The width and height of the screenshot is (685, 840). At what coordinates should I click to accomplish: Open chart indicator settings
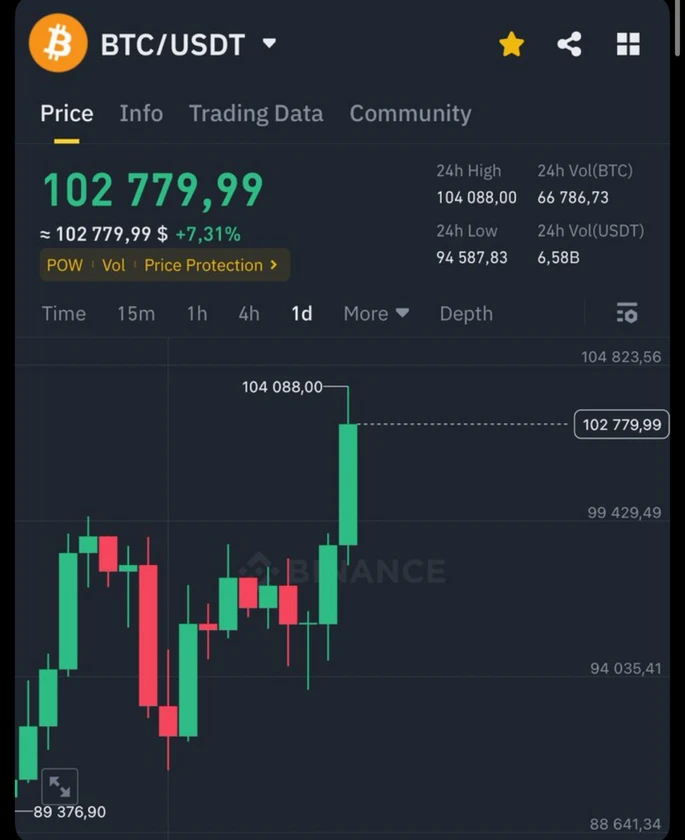tap(627, 313)
